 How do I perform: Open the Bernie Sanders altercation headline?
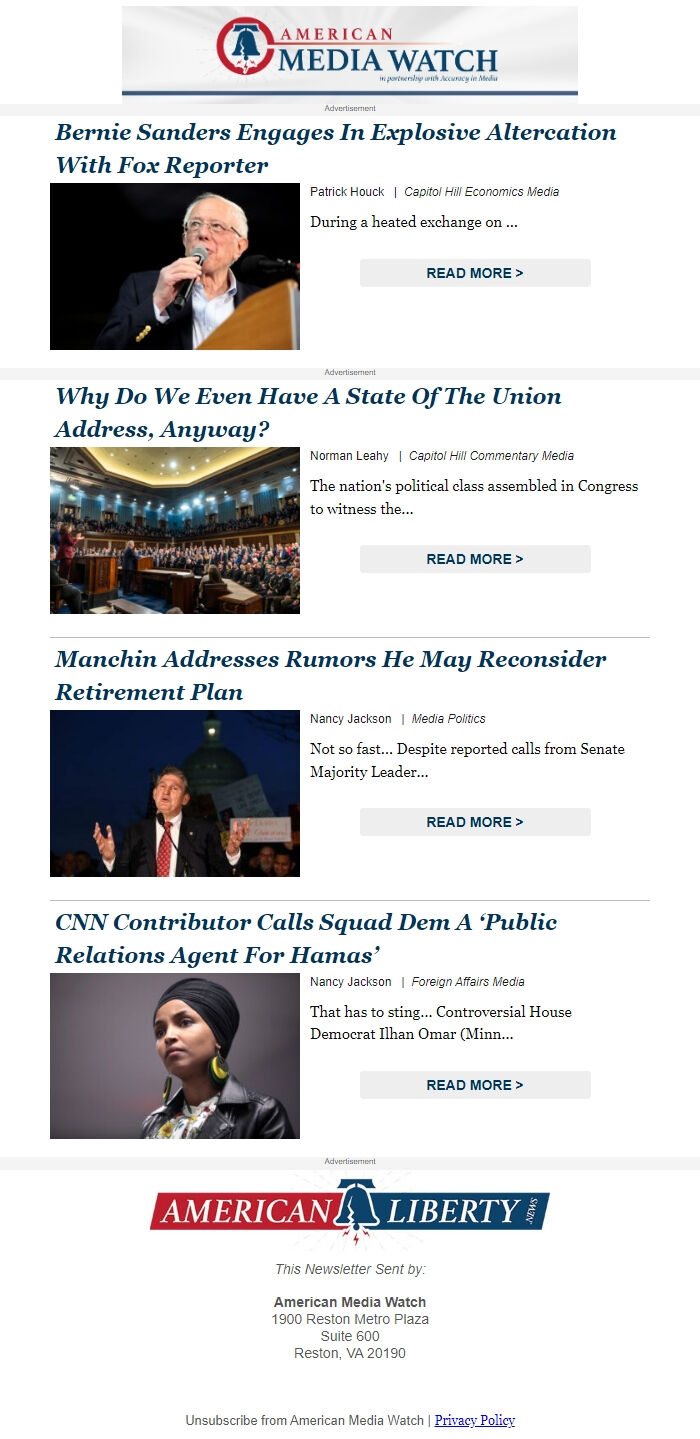point(335,148)
